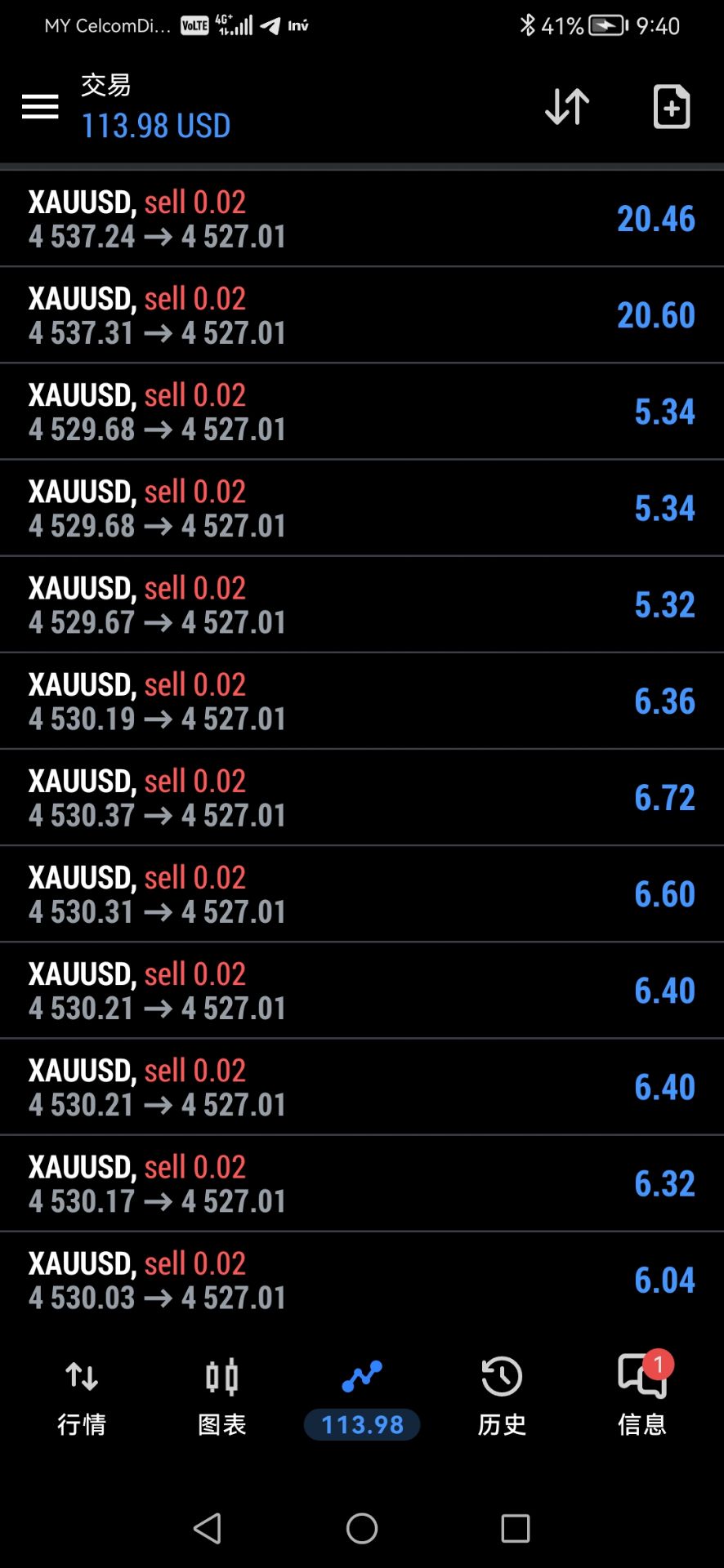
Task: Open the sell position with profit 20.60
Action: point(362,315)
